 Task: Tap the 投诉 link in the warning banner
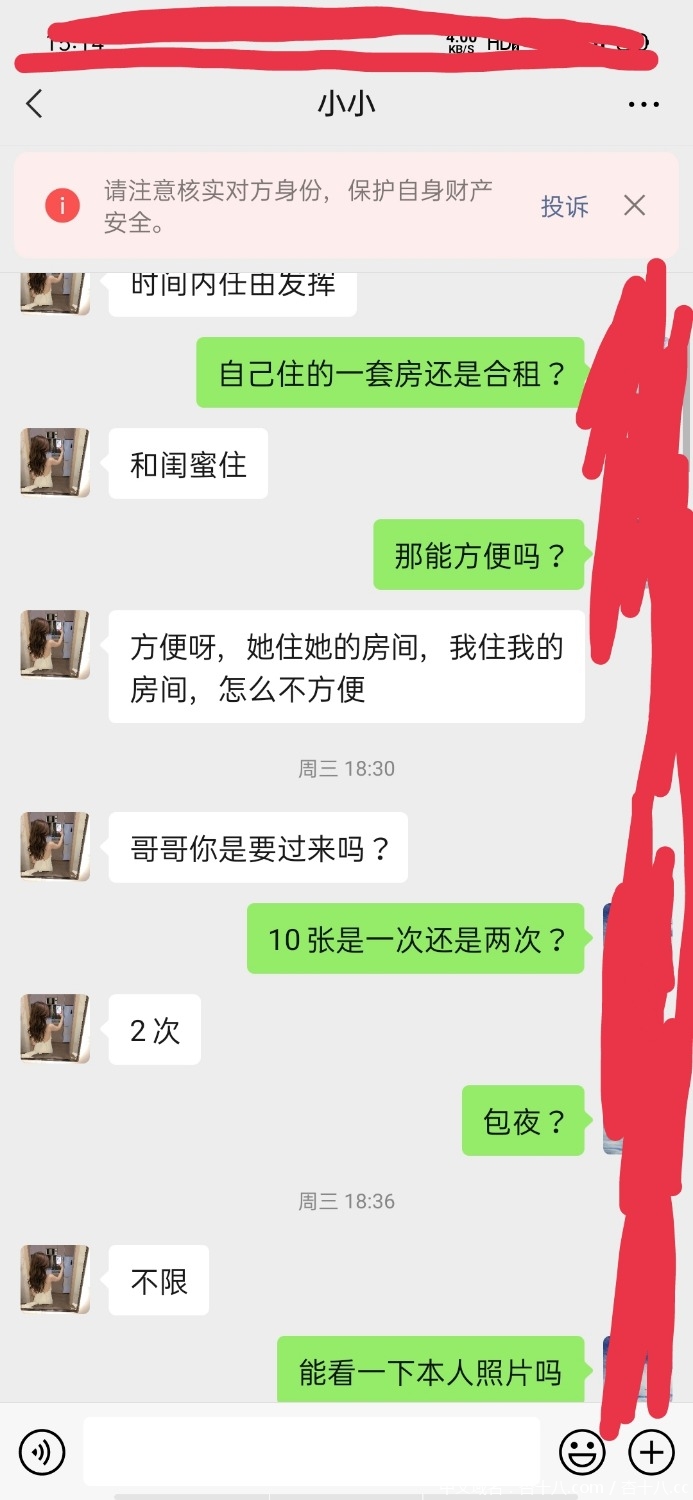(564, 207)
